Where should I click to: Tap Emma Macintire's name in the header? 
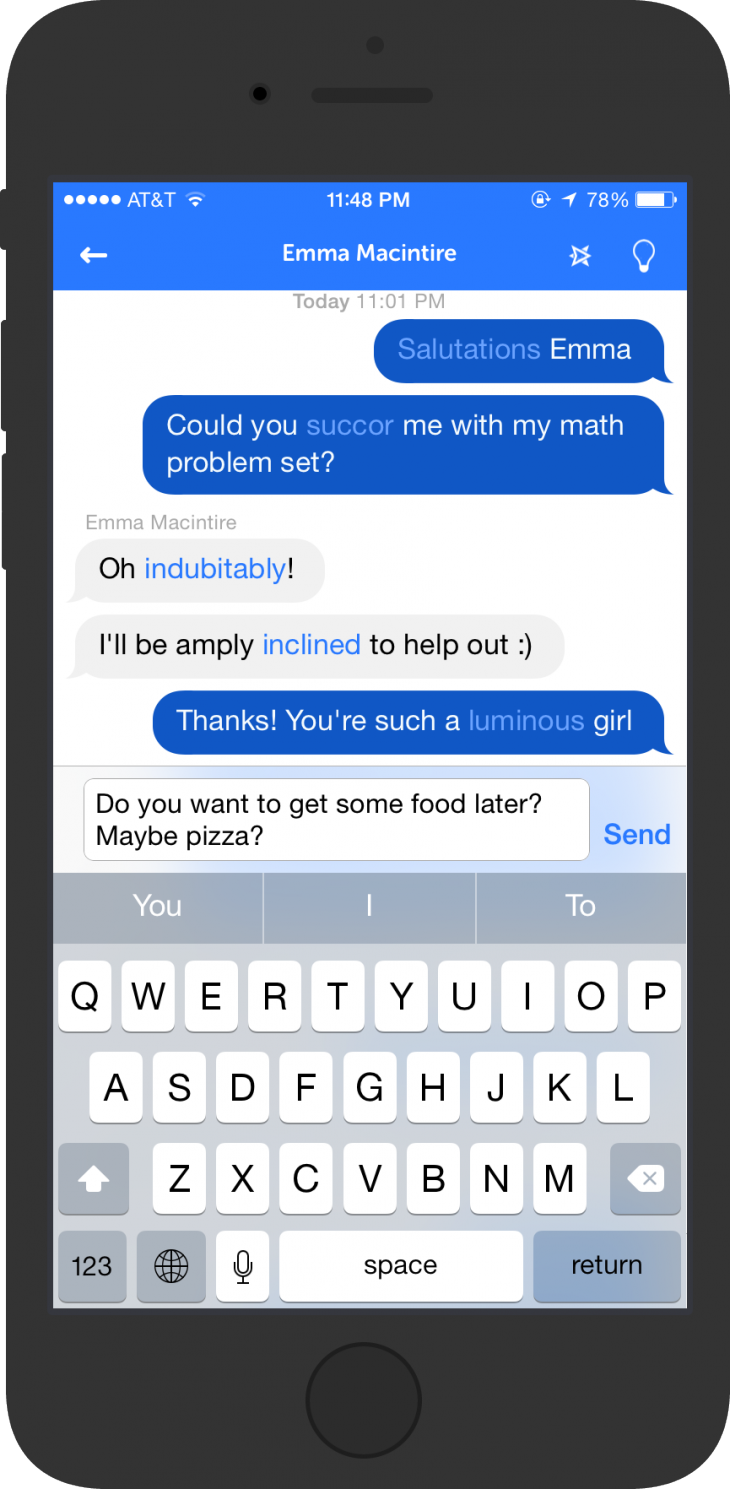(369, 254)
